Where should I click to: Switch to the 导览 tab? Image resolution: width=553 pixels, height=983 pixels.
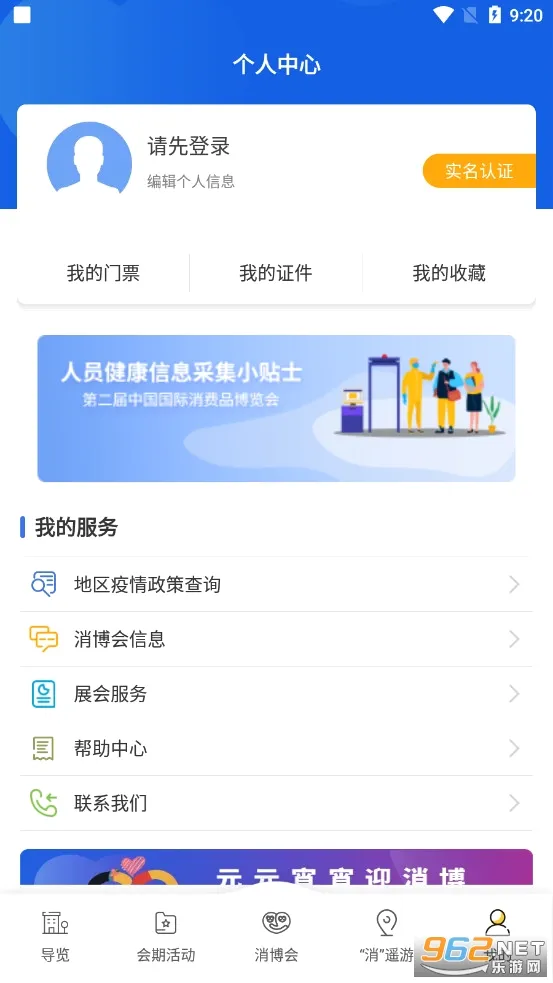pyautogui.click(x=55, y=936)
